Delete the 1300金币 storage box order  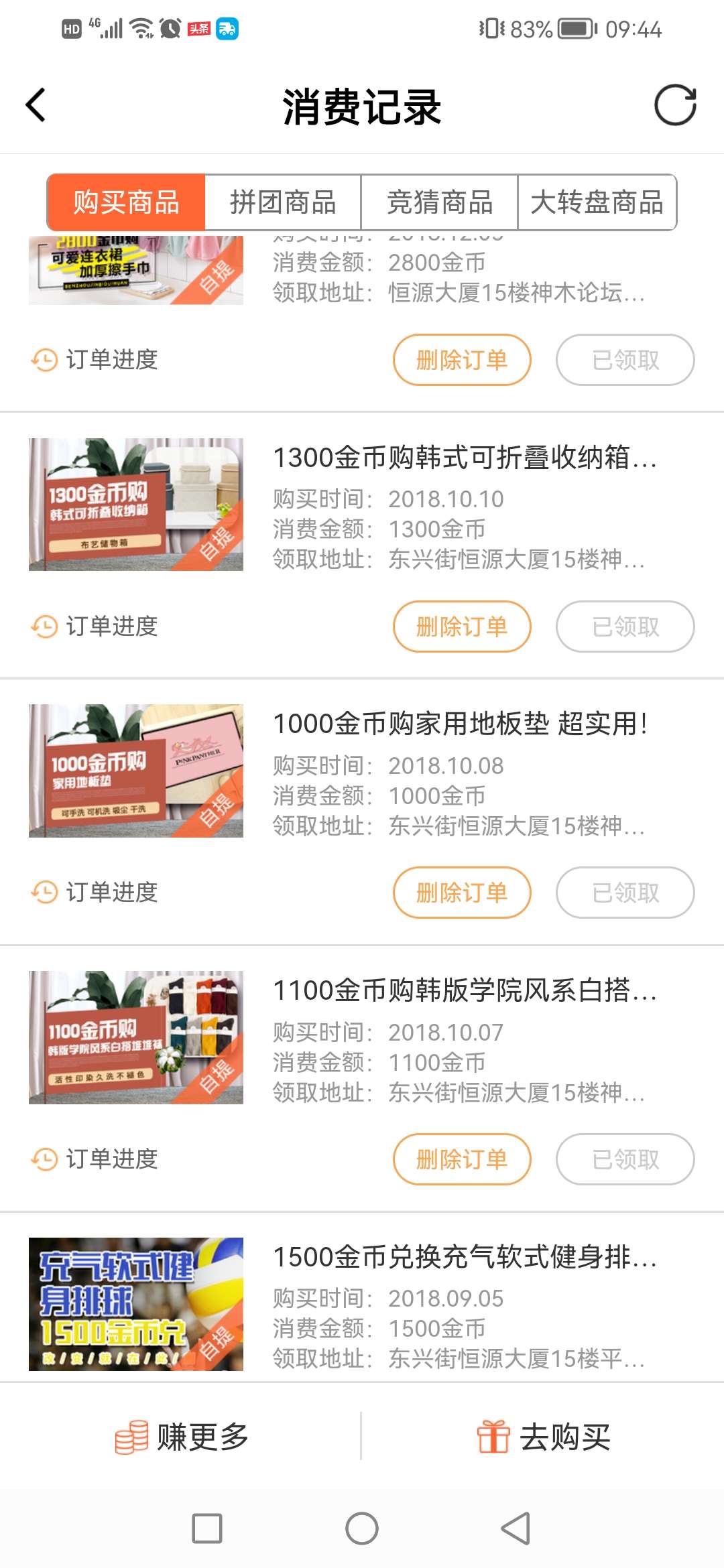[x=462, y=627]
